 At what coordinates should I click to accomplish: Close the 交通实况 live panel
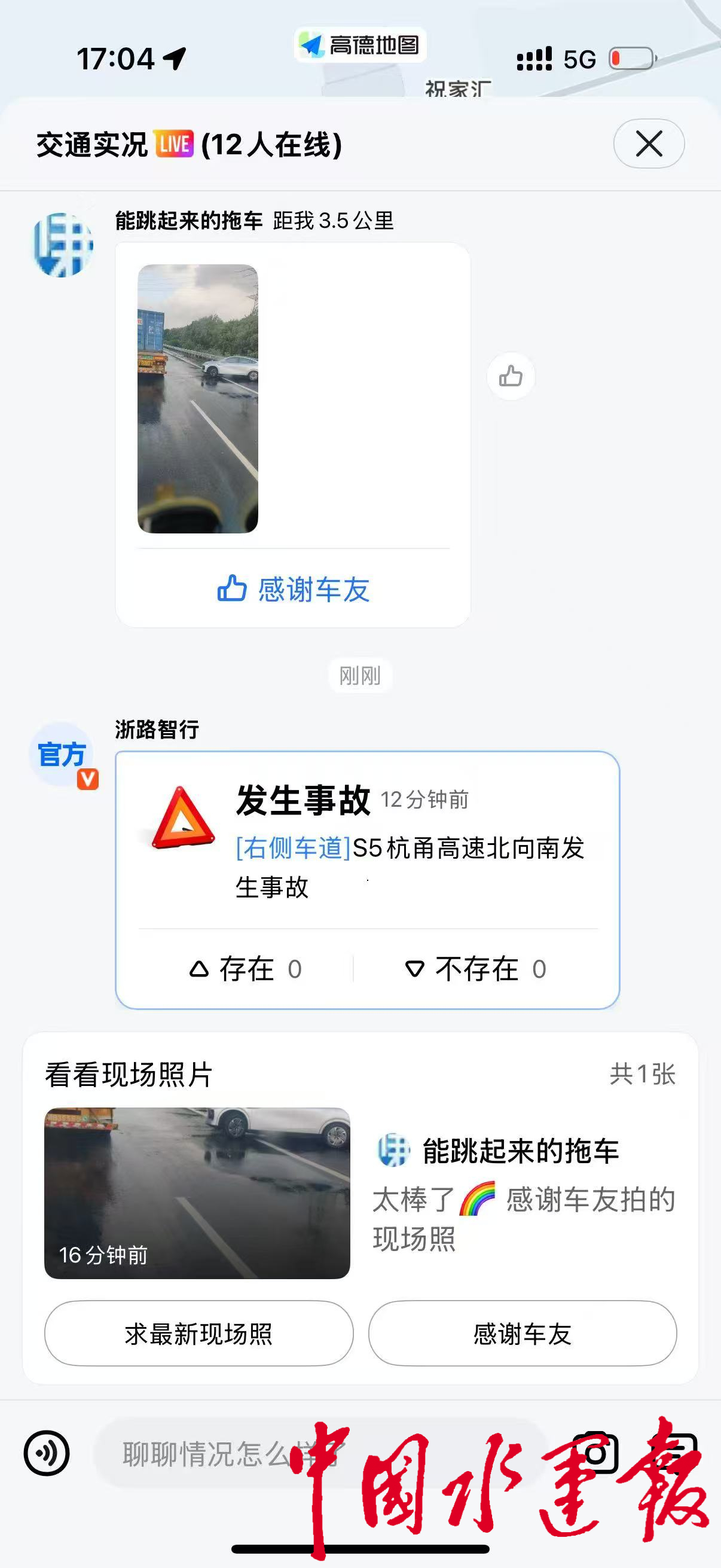point(649,144)
